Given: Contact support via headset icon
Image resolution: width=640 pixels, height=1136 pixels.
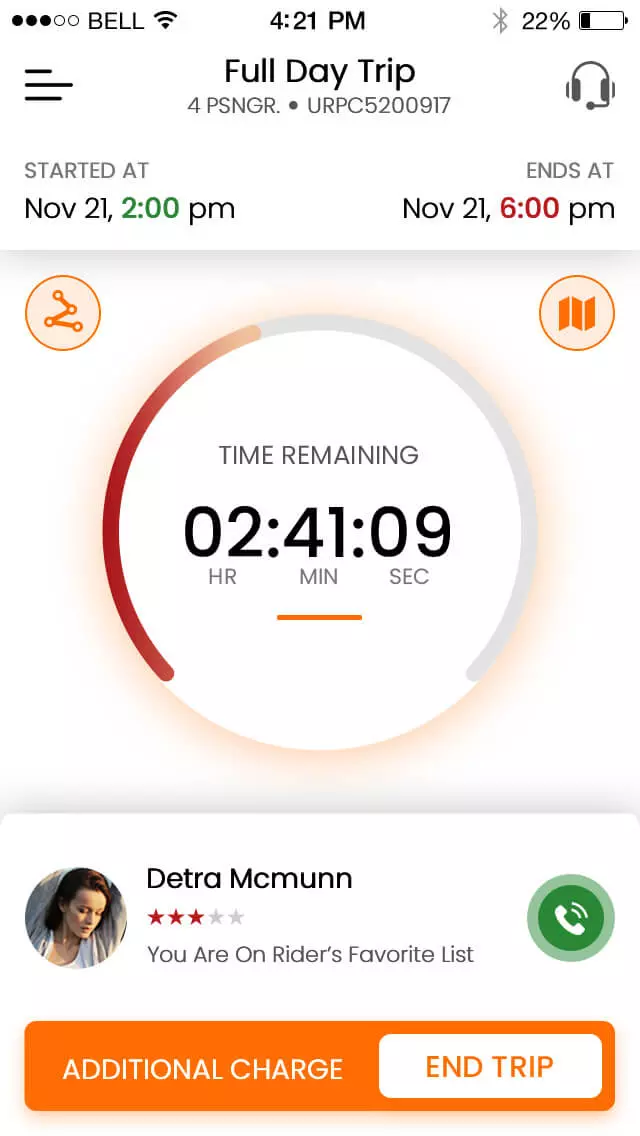Looking at the screenshot, I should click(x=590, y=85).
